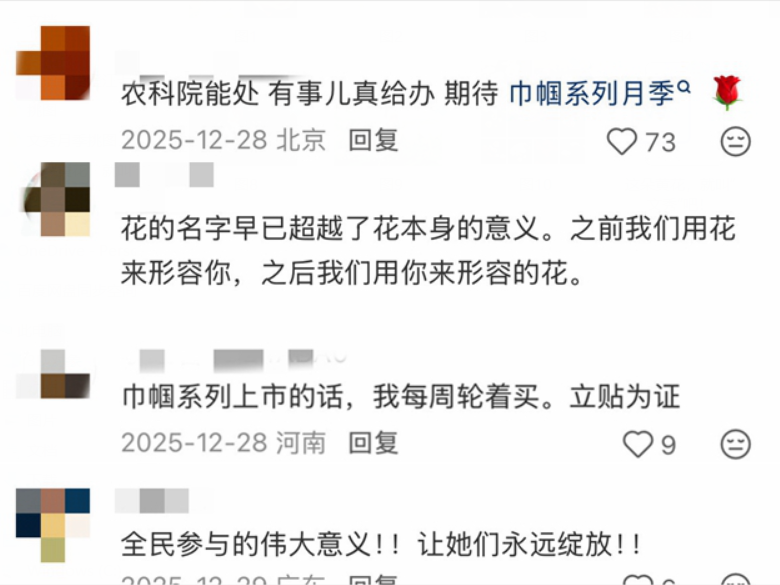Open avatar of the 花的名字 commenter
This screenshot has width=780, height=585.
(x=55, y=199)
